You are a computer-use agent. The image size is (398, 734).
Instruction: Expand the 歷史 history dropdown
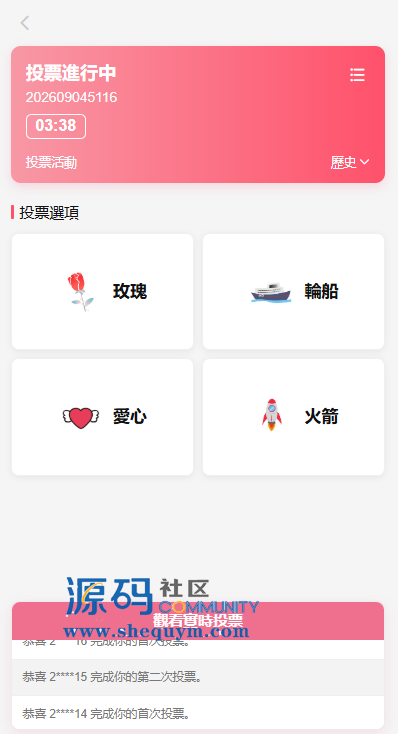click(x=350, y=162)
